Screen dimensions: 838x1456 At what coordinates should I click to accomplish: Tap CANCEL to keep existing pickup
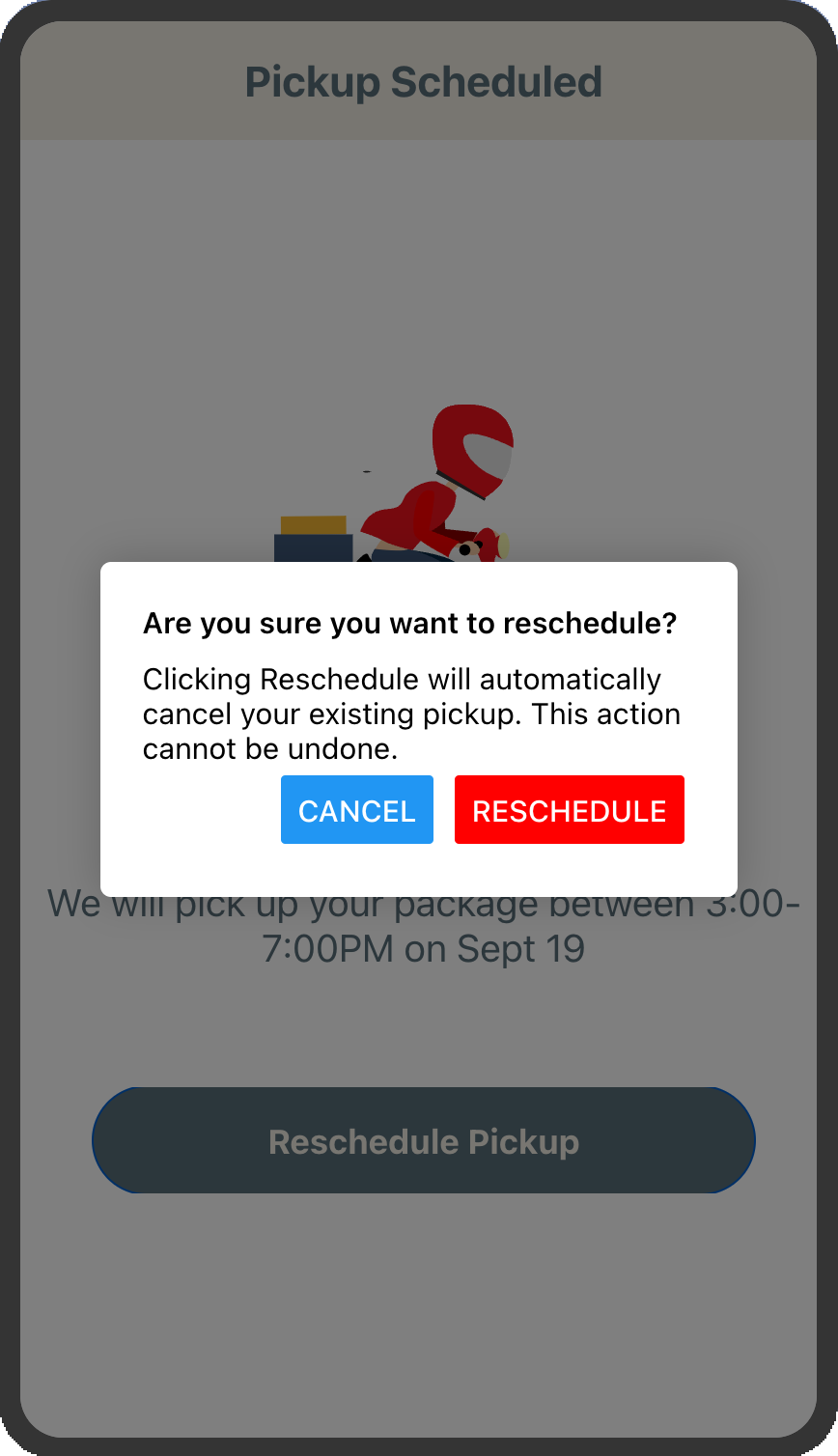click(x=356, y=810)
